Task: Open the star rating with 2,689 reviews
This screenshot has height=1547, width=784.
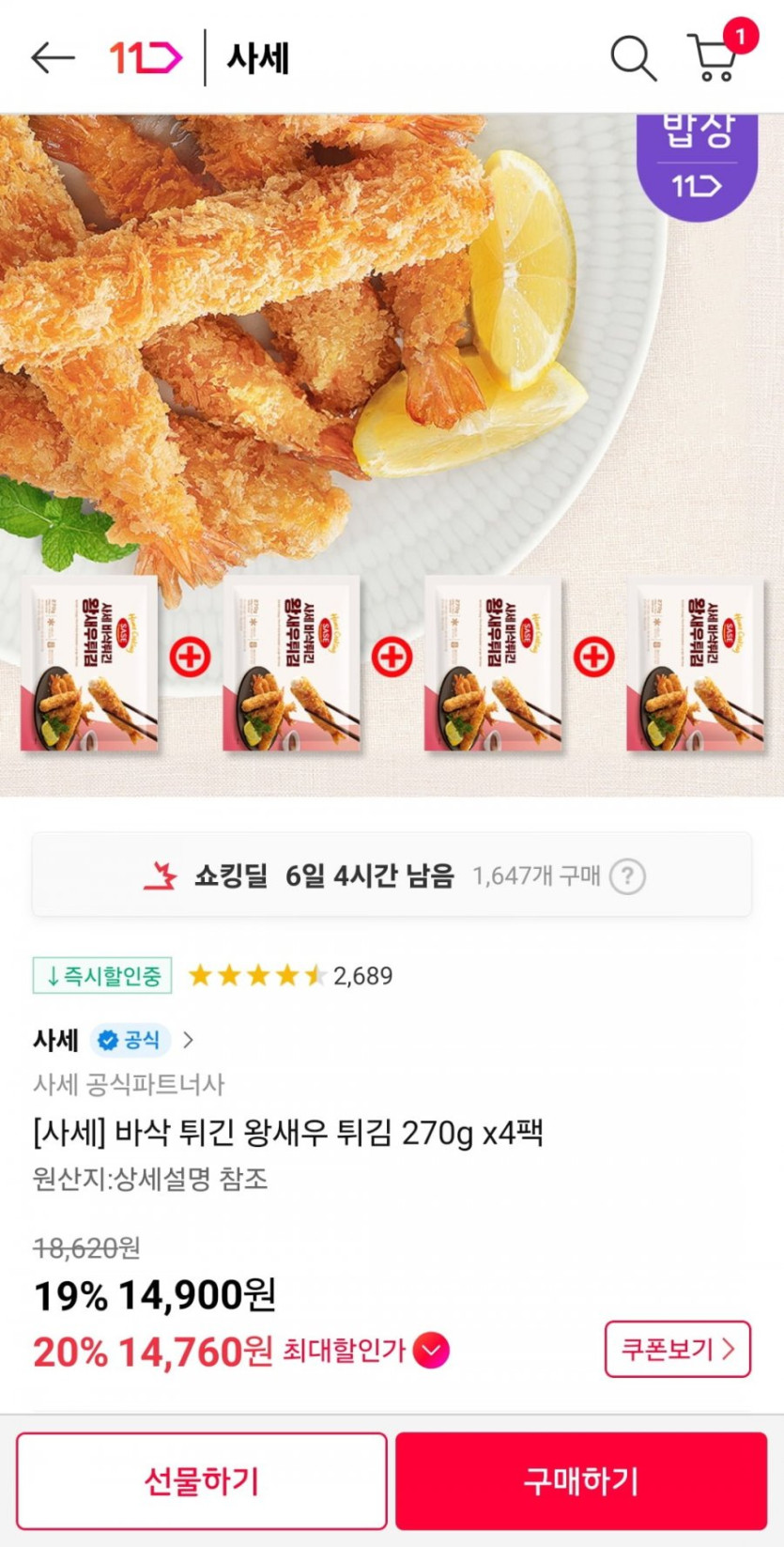Action: [290, 976]
